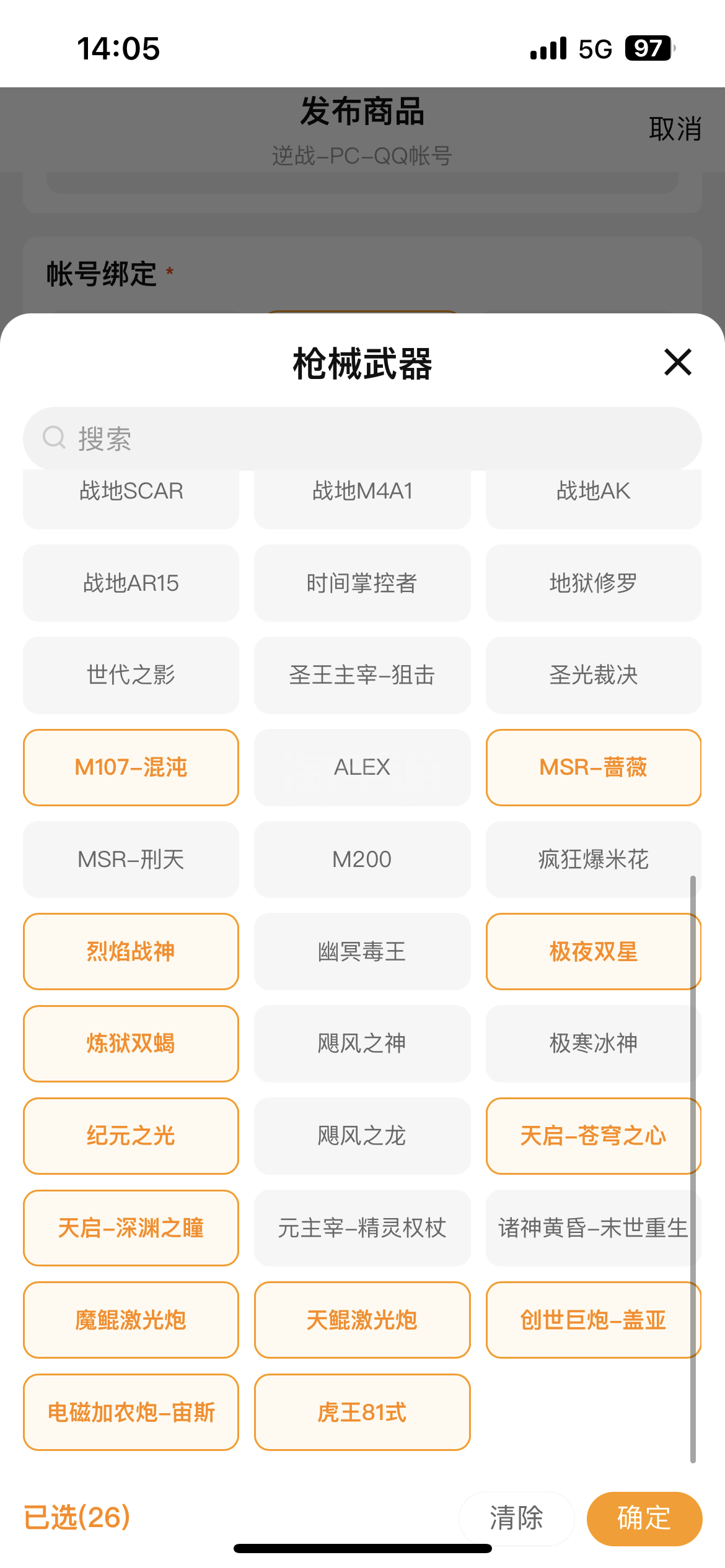Deselect MSR-蔷薇 weapon
725x1568 pixels.
click(594, 767)
